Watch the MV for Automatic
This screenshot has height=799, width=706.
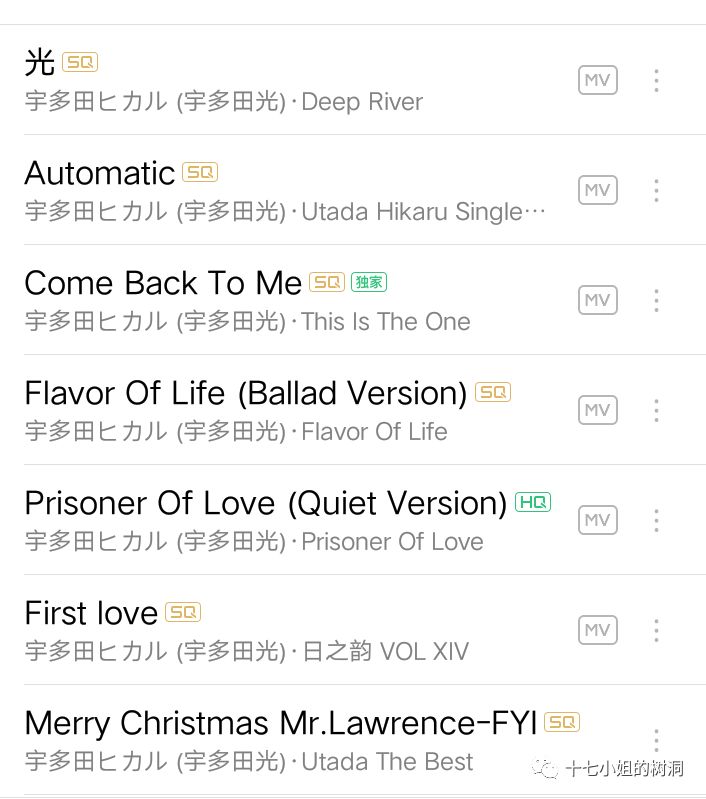click(x=597, y=190)
